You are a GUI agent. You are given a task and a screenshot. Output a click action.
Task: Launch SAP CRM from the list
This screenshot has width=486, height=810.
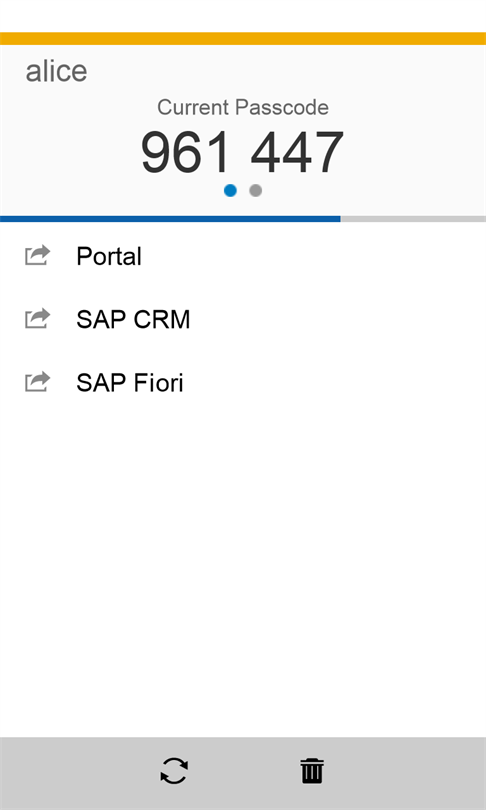(243, 319)
